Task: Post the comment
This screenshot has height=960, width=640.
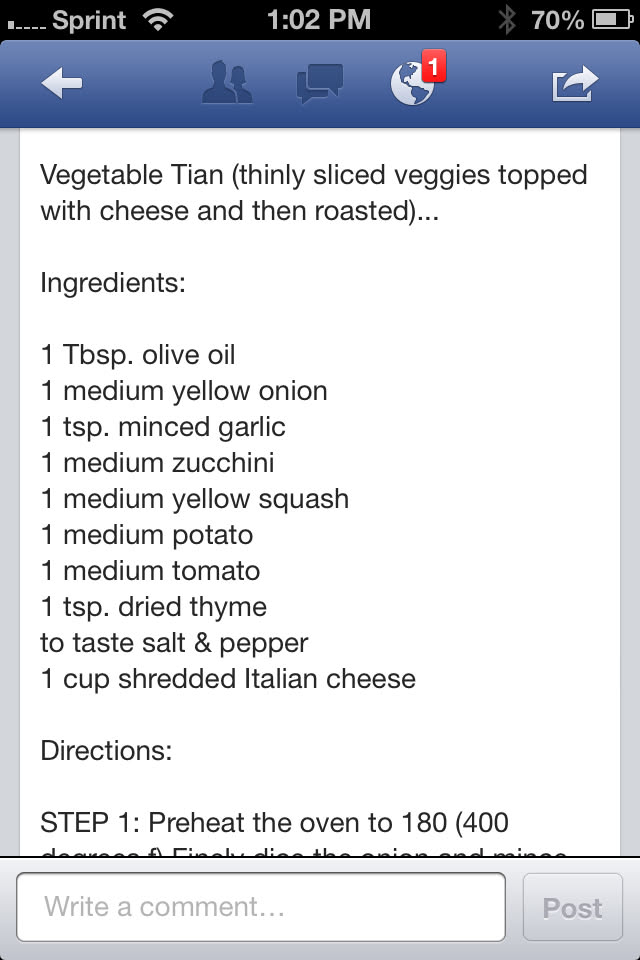Action: [x=572, y=907]
